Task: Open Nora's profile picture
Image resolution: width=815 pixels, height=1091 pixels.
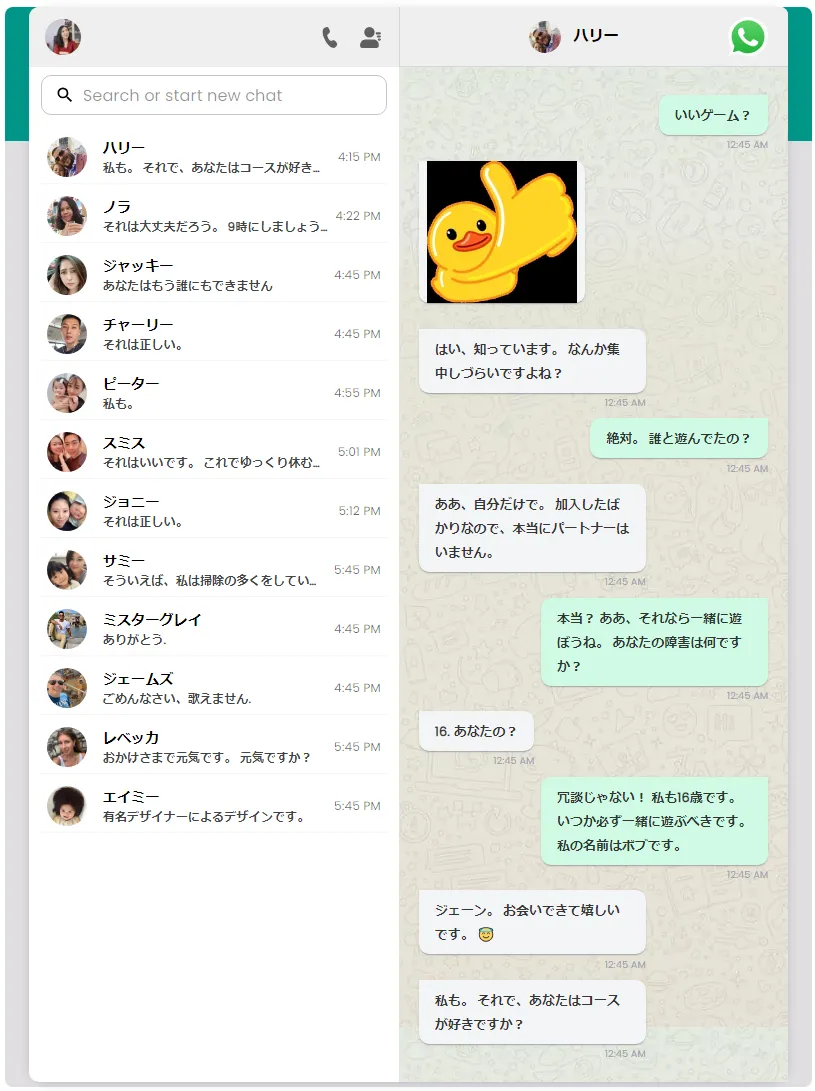Action: pos(66,216)
